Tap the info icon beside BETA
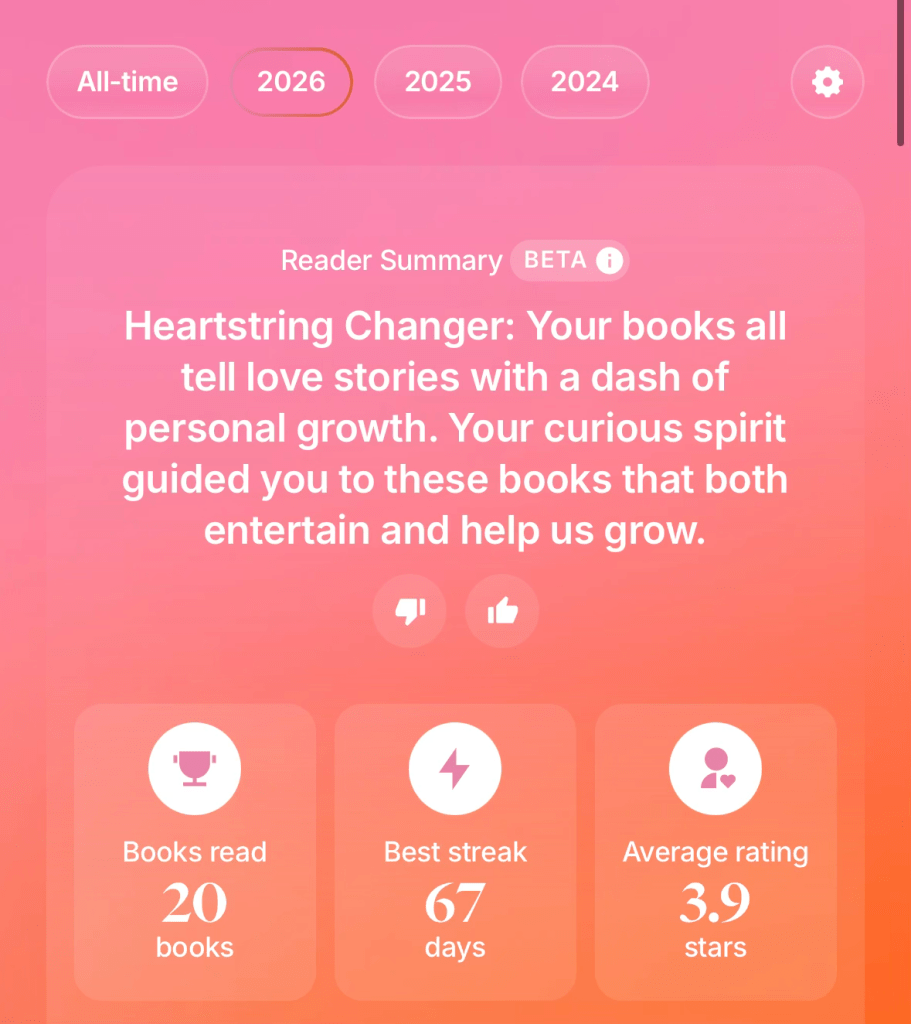 pyautogui.click(x=609, y=262)
